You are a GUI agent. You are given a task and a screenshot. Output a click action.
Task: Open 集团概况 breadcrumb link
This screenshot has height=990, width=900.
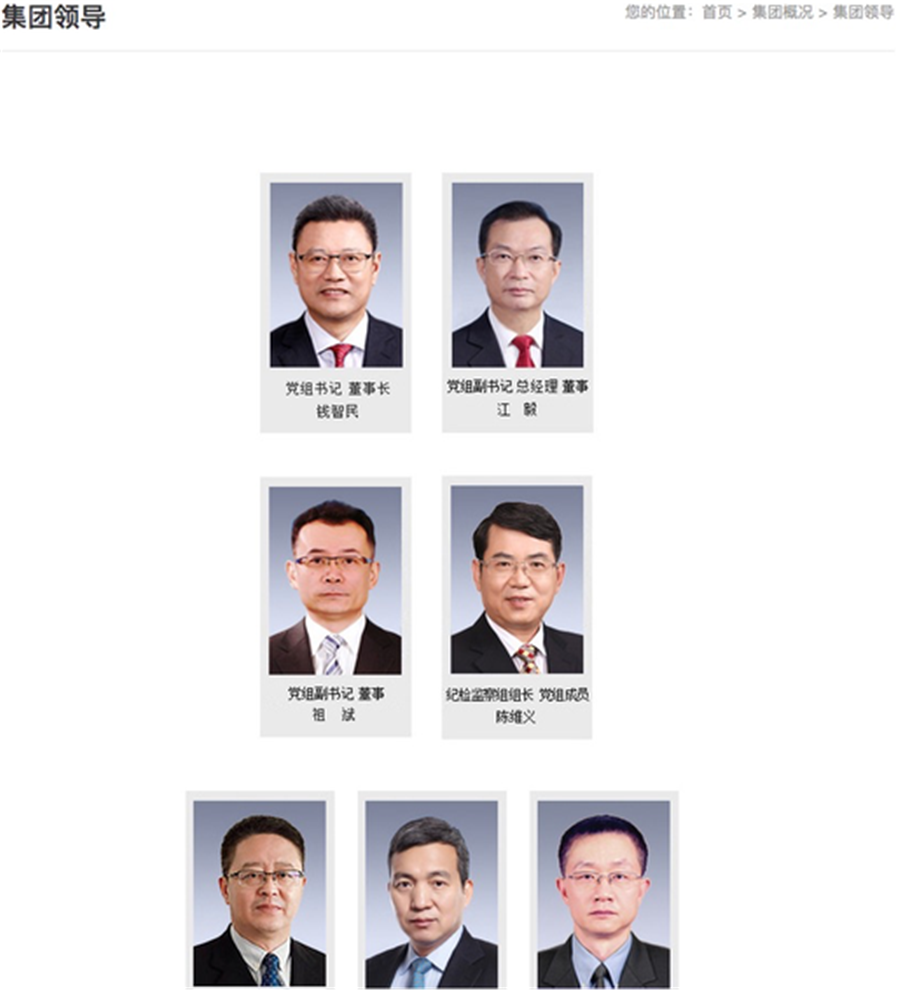tap(782, 13)
